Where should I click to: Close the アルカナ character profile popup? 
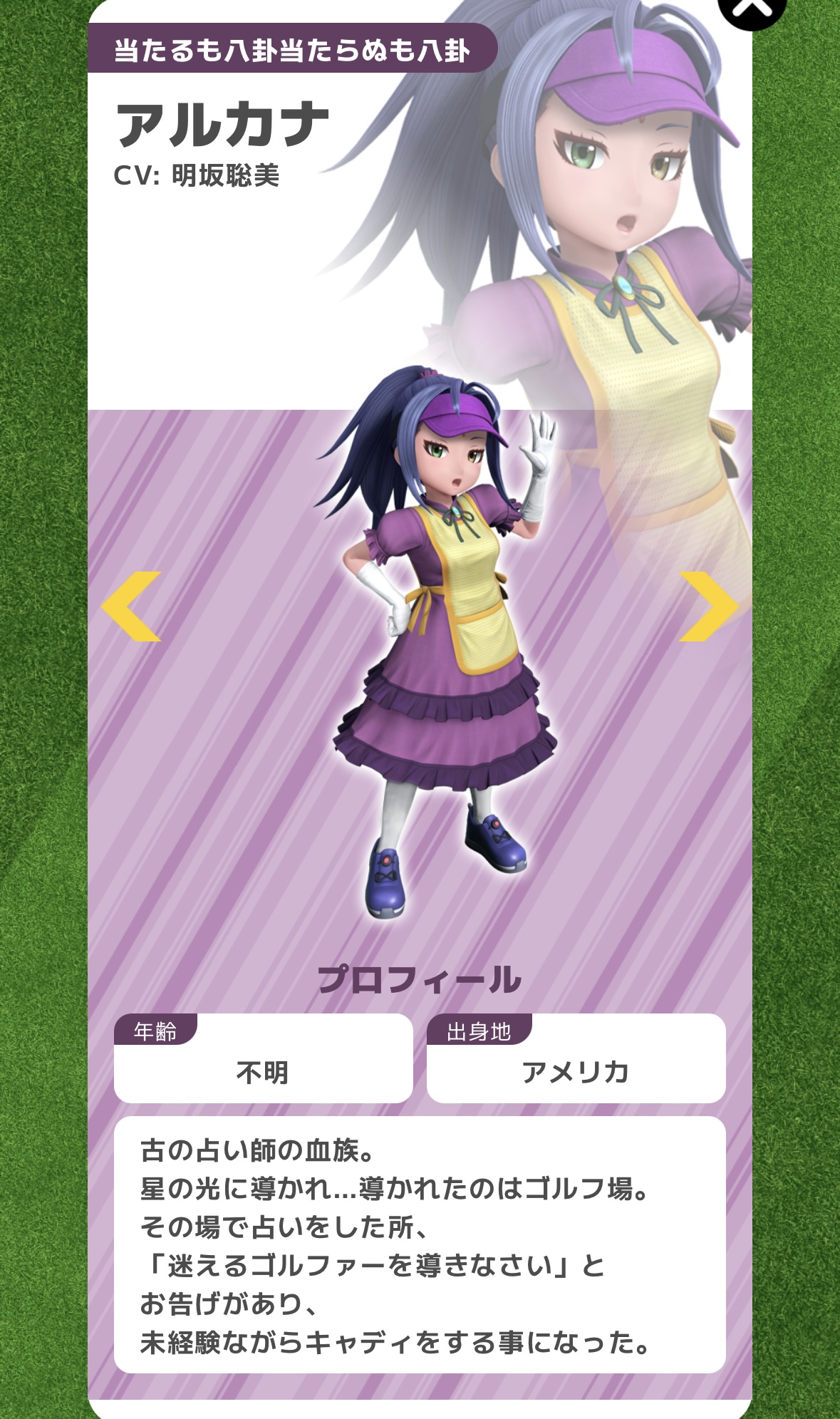pyautogui.click(x=751, y=9)
